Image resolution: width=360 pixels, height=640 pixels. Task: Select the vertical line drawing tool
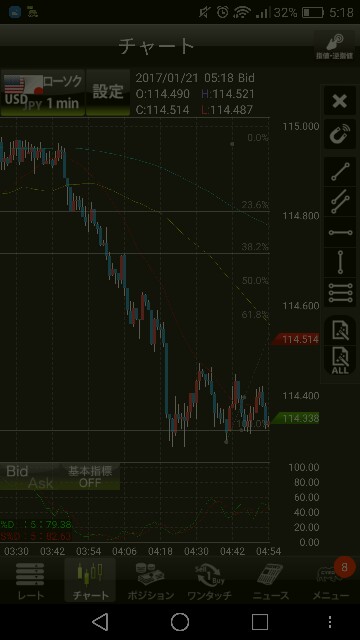(x=340, y=262)
